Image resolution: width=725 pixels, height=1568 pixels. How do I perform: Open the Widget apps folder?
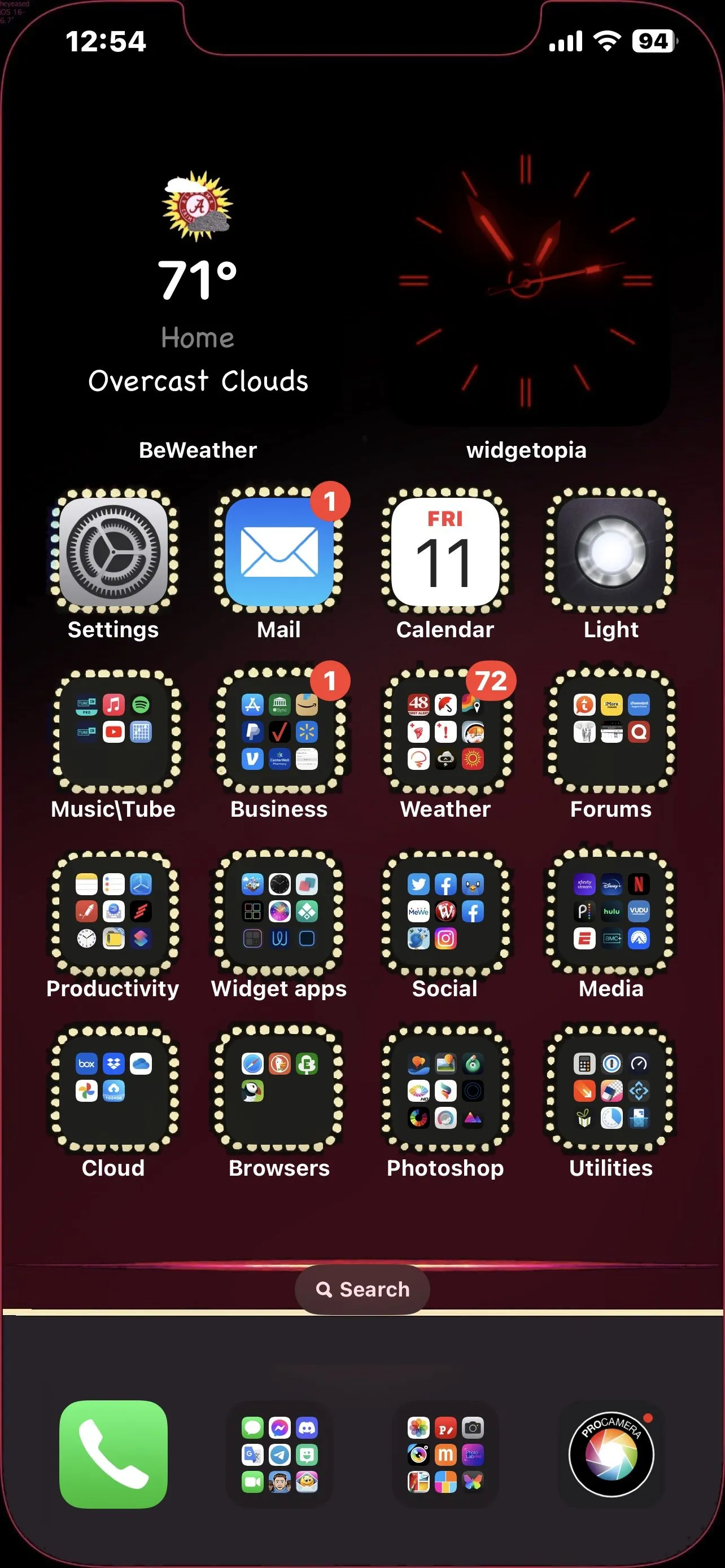click(279, 910)
